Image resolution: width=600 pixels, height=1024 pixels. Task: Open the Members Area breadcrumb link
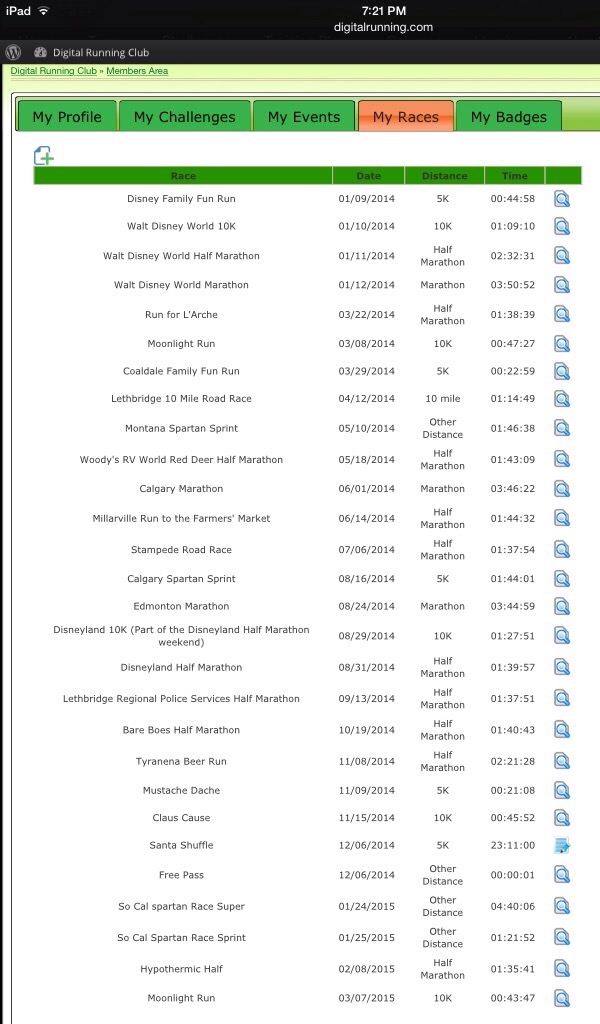coord(137,71)
